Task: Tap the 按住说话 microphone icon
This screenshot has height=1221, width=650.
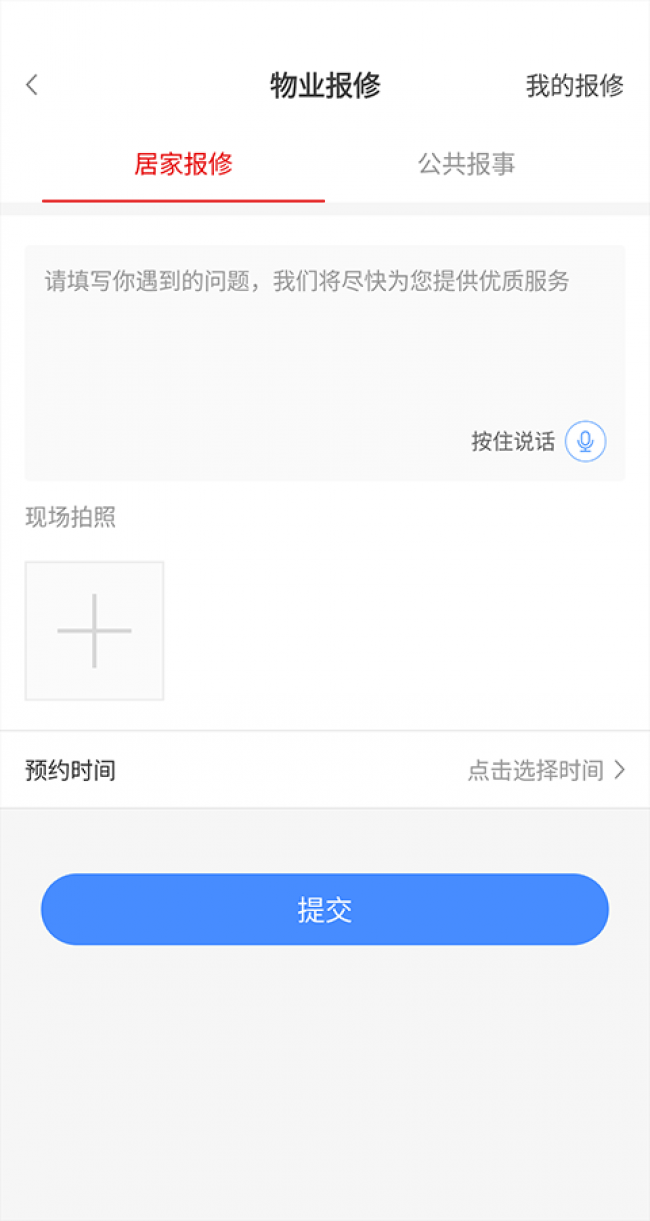Action: [585, 441]
